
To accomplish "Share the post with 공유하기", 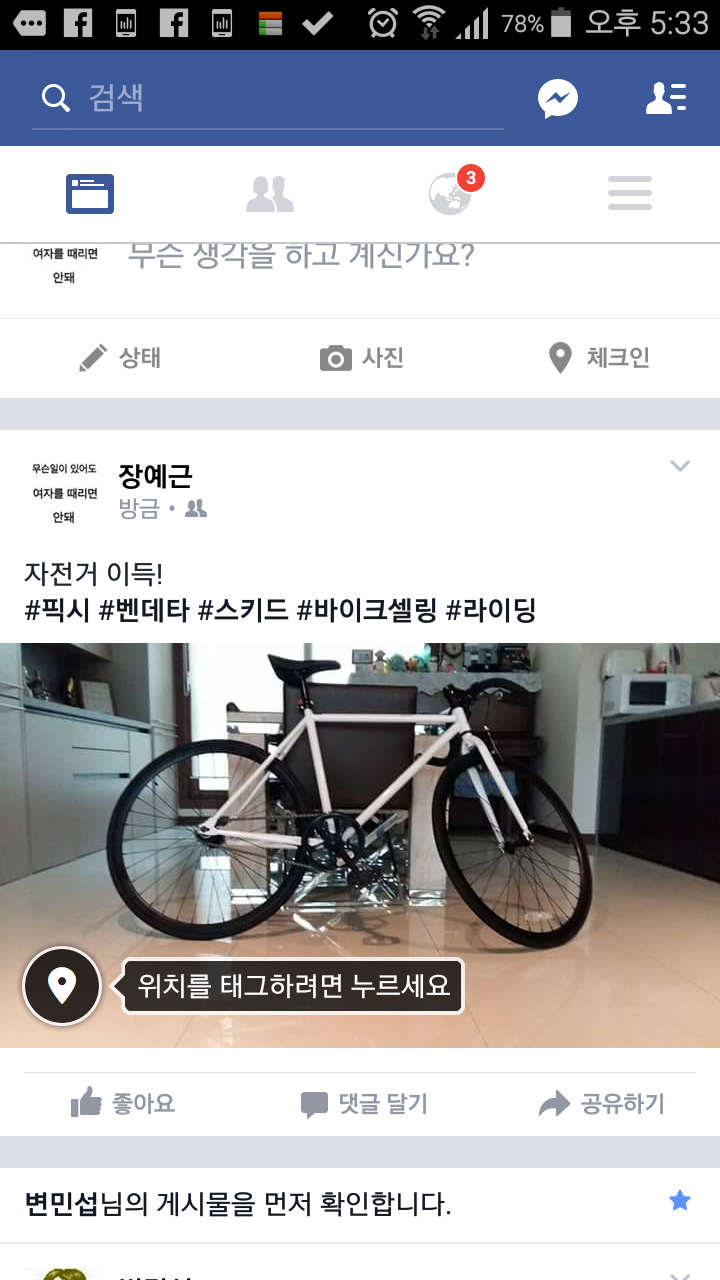I will (601, 1103).
